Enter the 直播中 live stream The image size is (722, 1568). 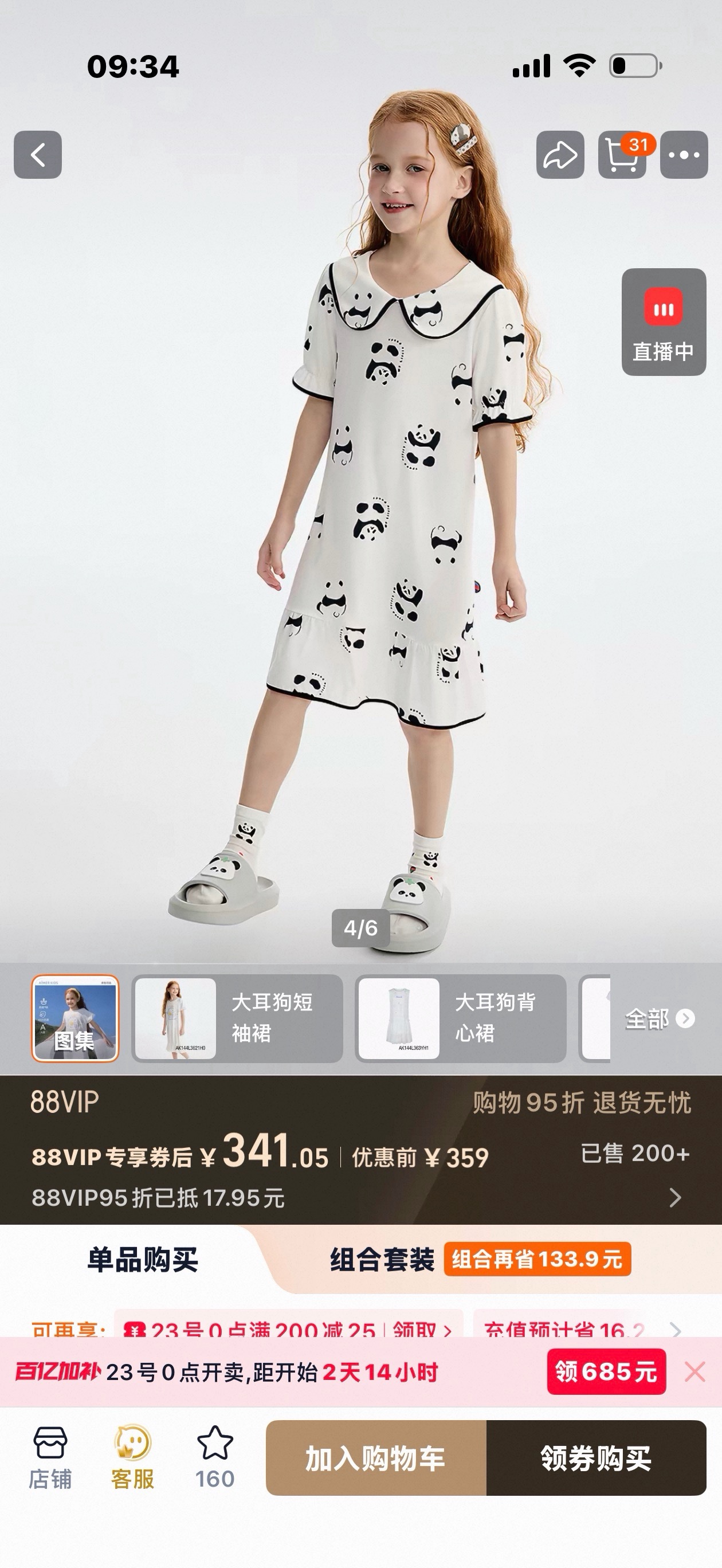[664, 322]
